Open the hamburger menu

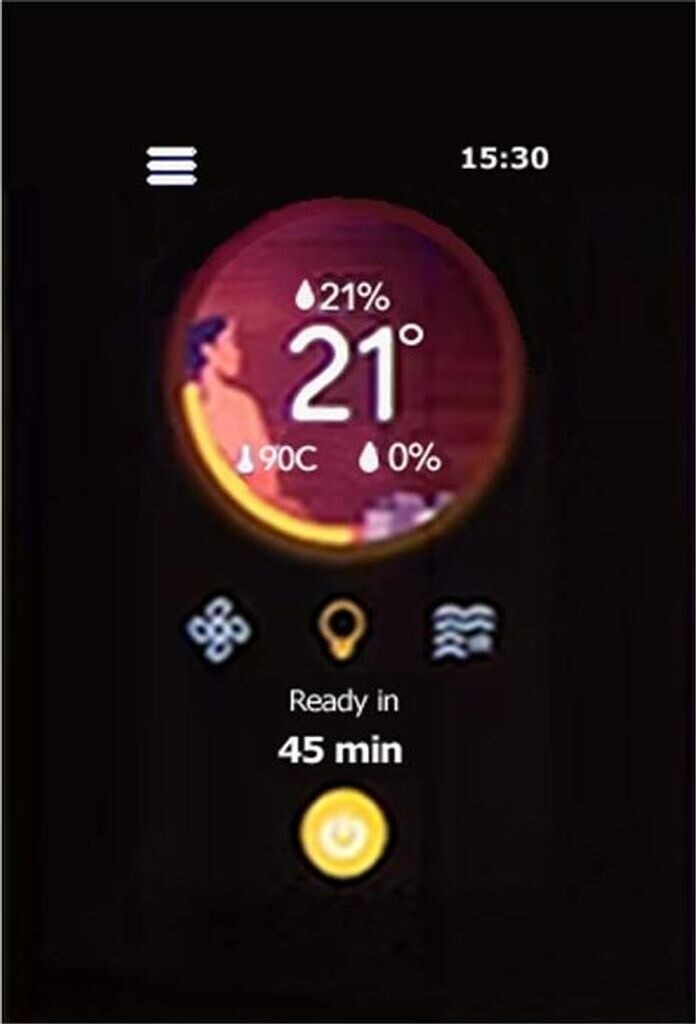[x=171, y=166]
